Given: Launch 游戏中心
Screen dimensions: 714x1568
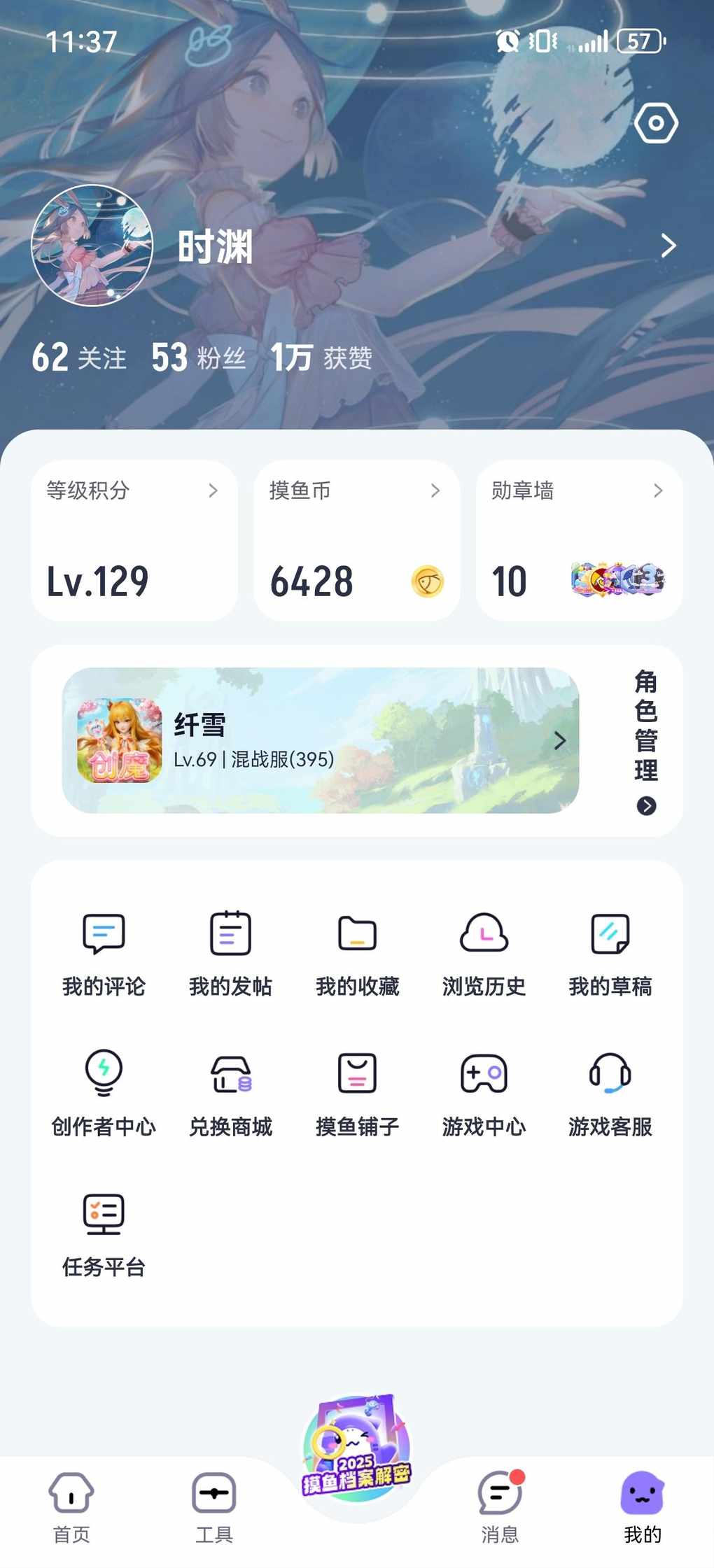Looking at the screenshot, I should [484, 1093].
